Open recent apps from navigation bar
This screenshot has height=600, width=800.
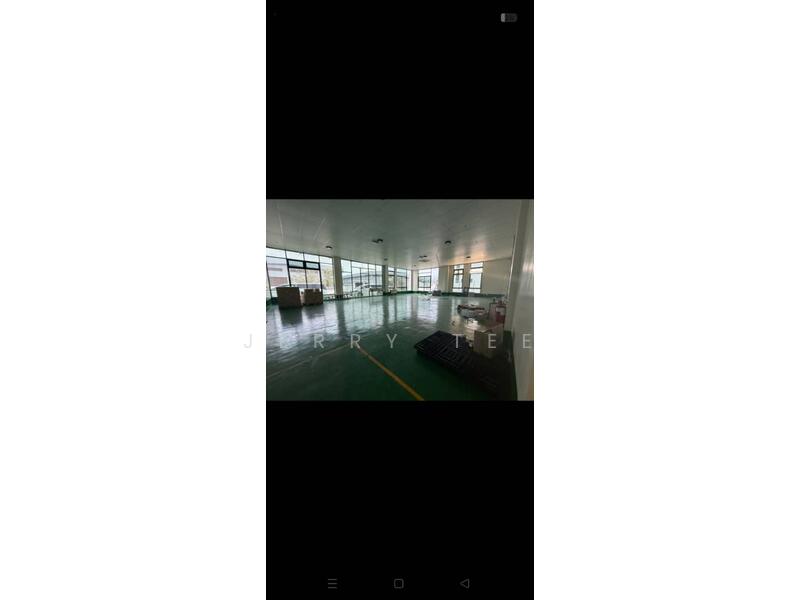332,583
